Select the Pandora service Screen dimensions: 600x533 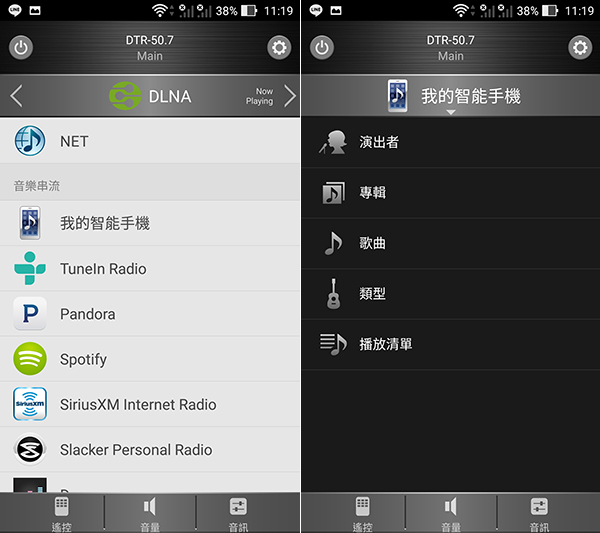click(150, 314)
